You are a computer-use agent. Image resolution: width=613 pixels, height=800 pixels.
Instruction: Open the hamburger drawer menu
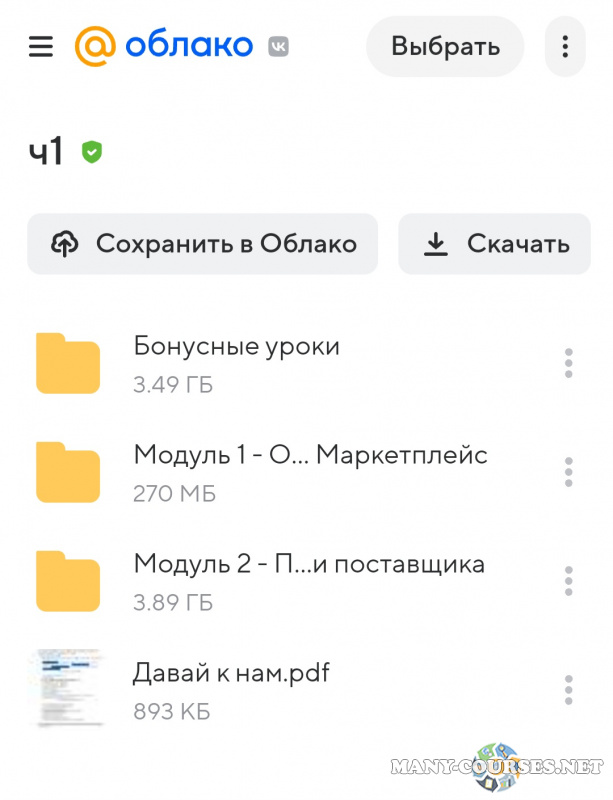tap(40, 46)
